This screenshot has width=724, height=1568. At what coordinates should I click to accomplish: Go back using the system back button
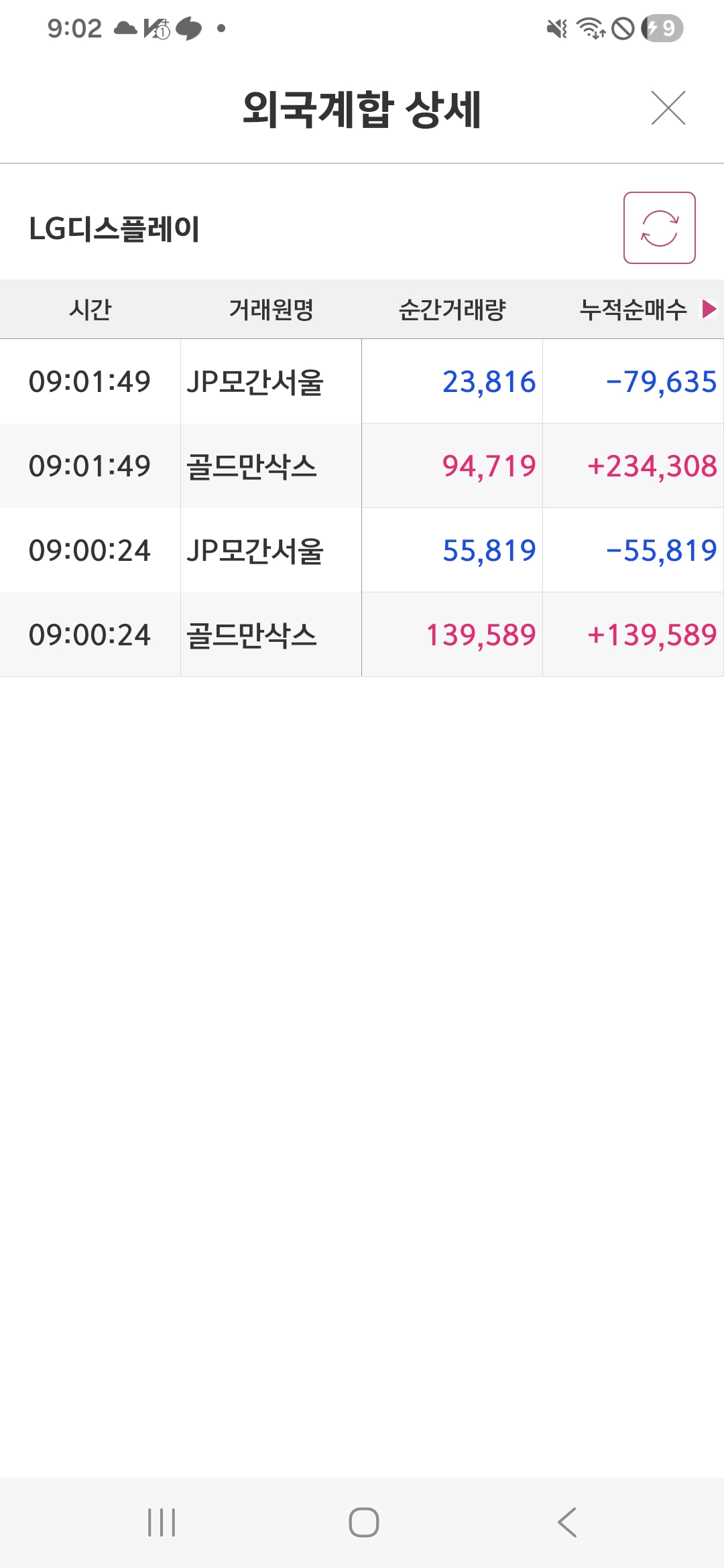[x=567, y=1522]
